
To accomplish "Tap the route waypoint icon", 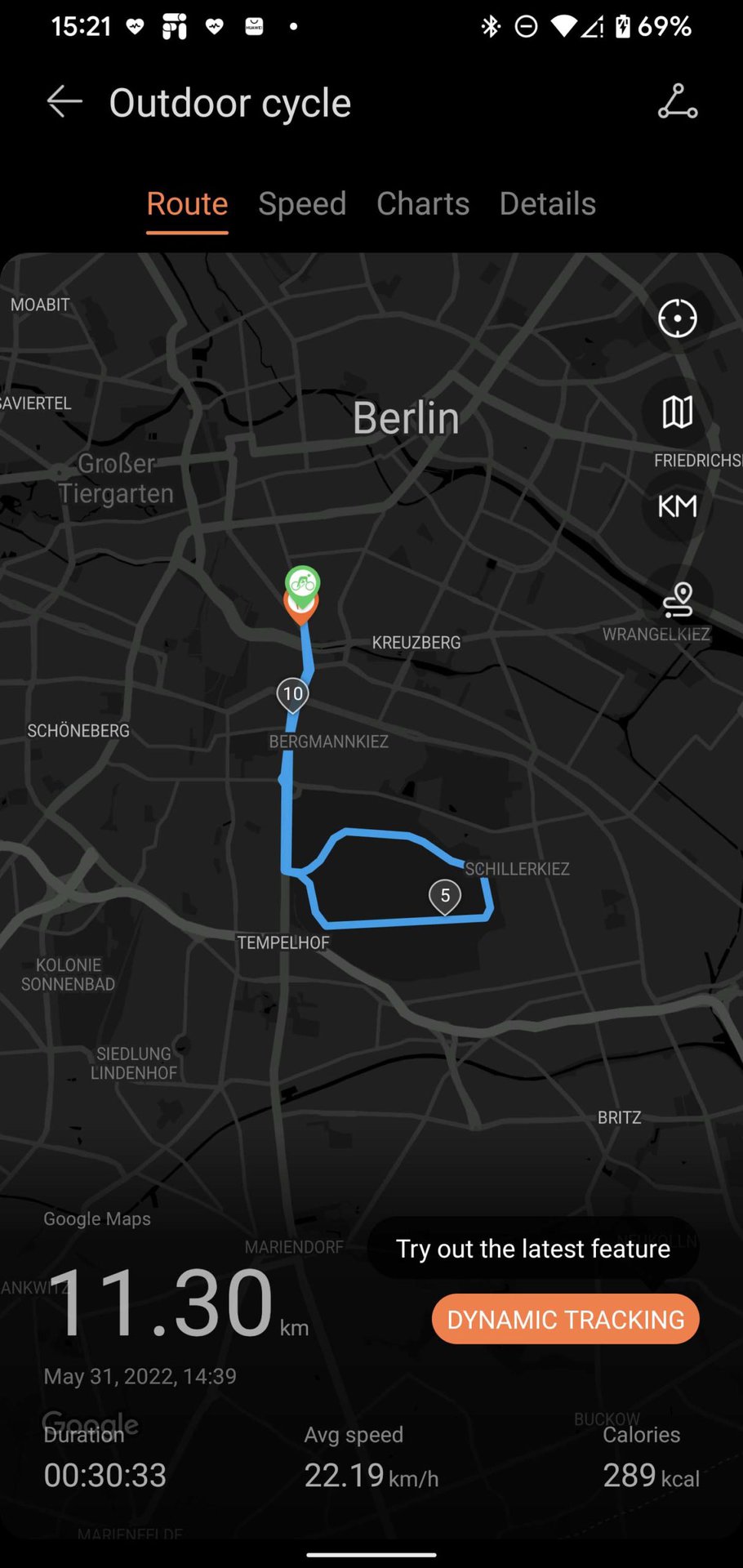I will click(677, 600).
